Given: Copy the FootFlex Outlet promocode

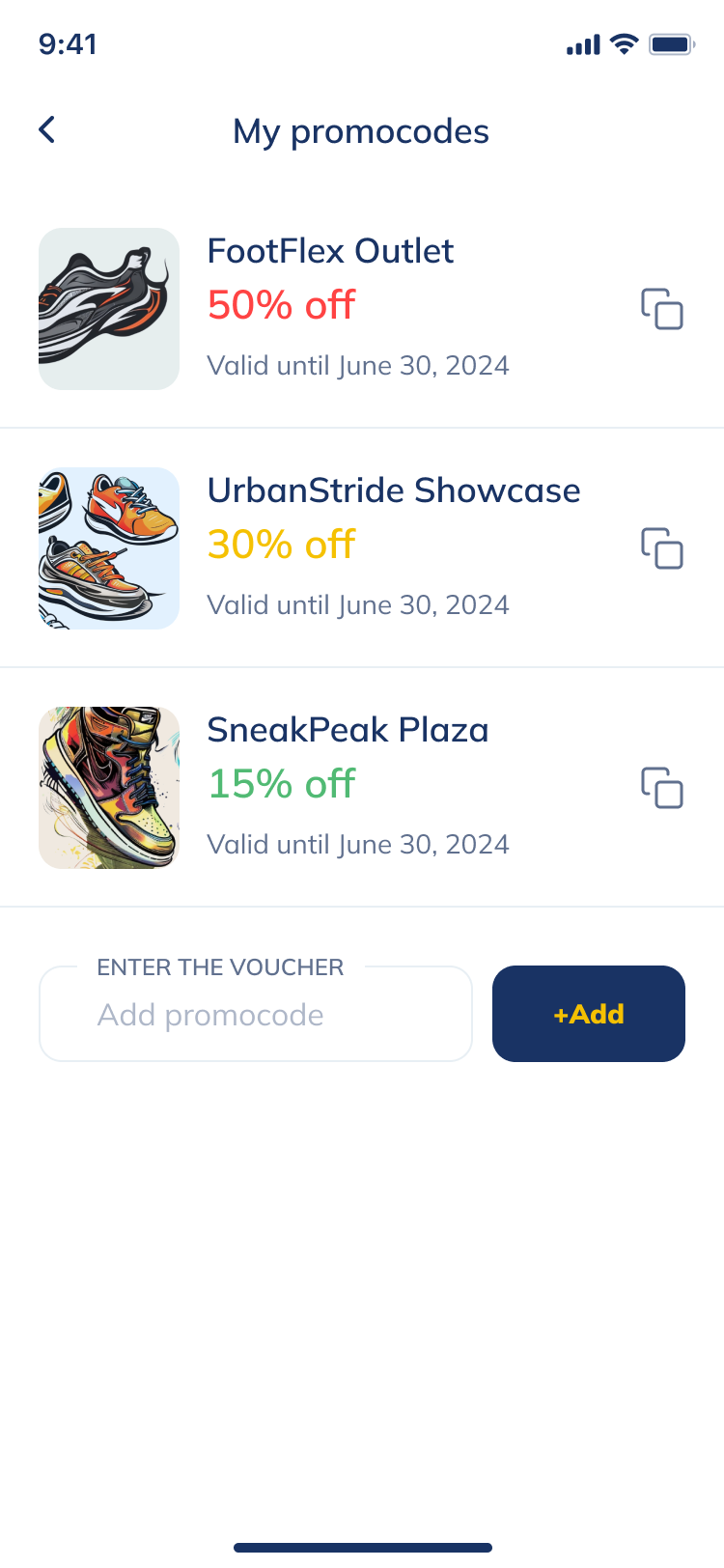Looking at the screenshot, I should click(x=662, y=309).
